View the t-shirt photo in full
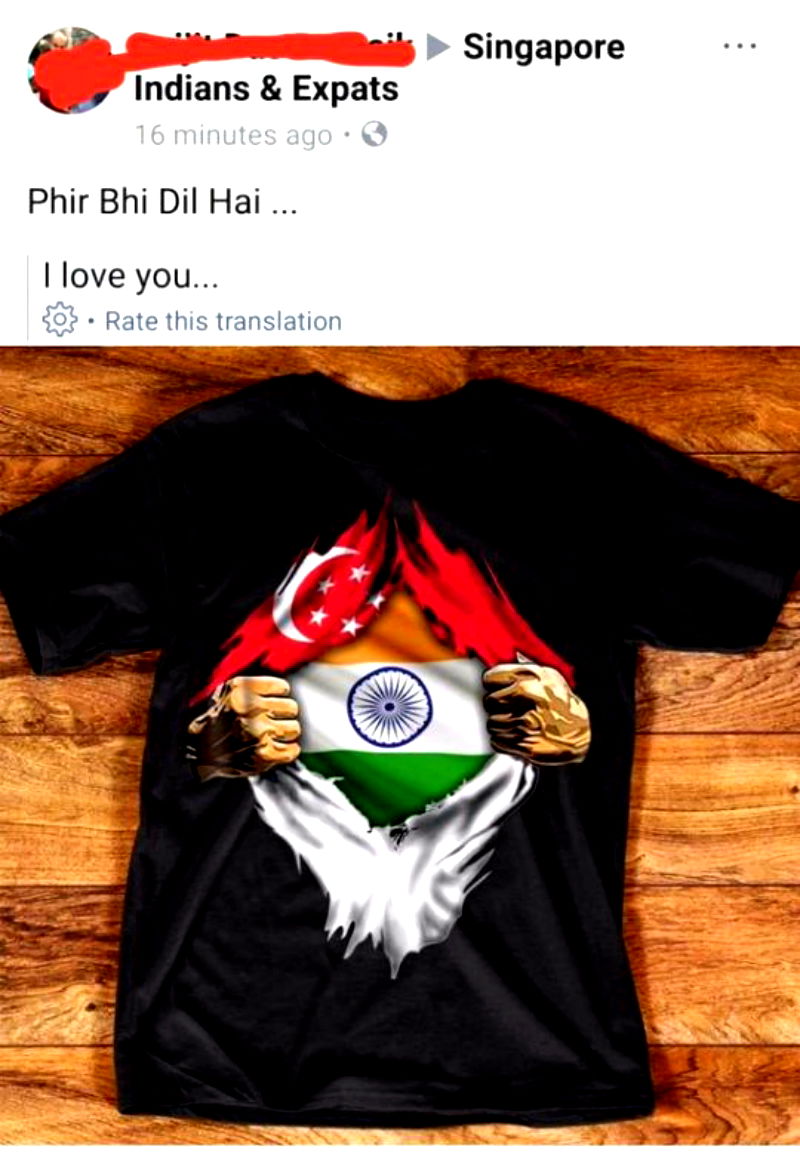Viewport: 800px width, 1170px height. 400,745
